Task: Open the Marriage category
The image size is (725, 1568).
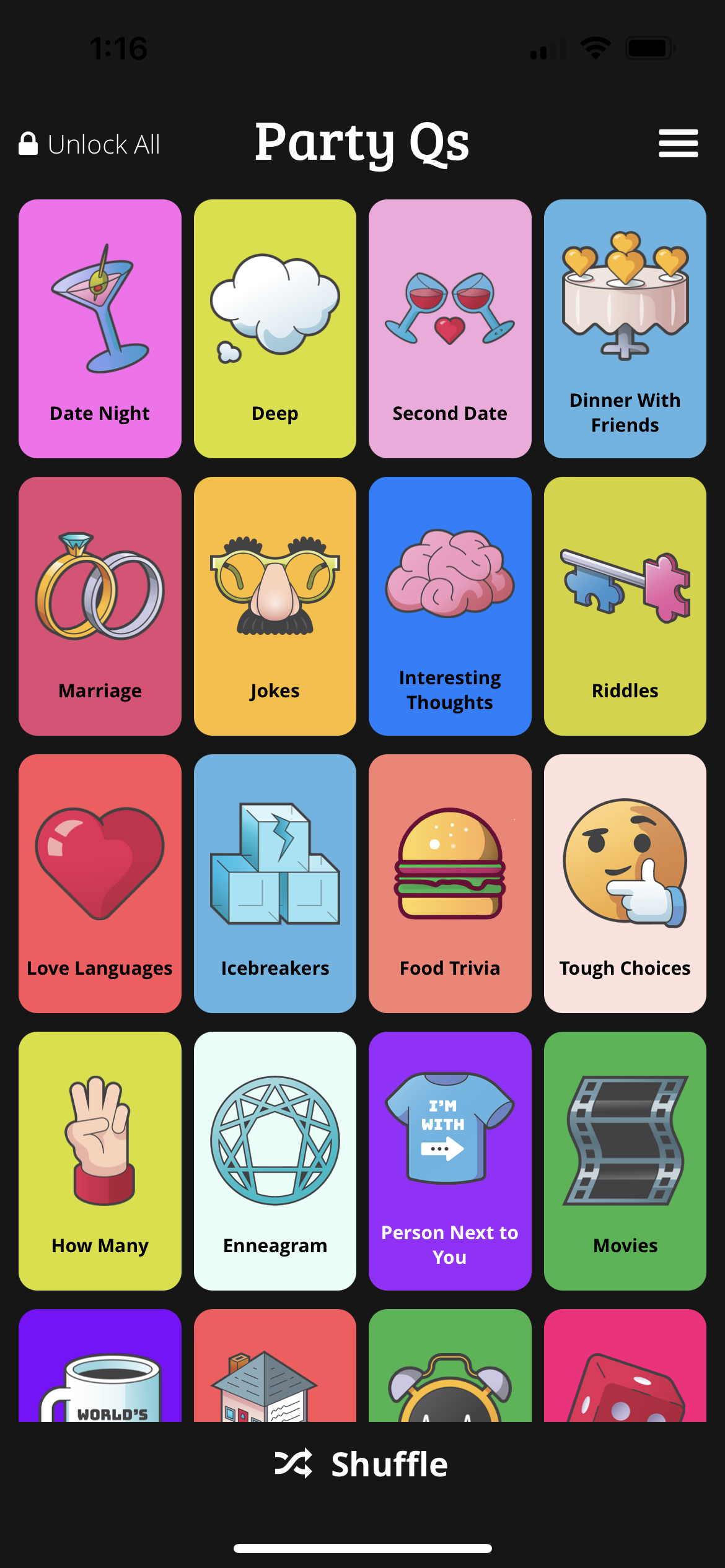Action: point(100,606)
